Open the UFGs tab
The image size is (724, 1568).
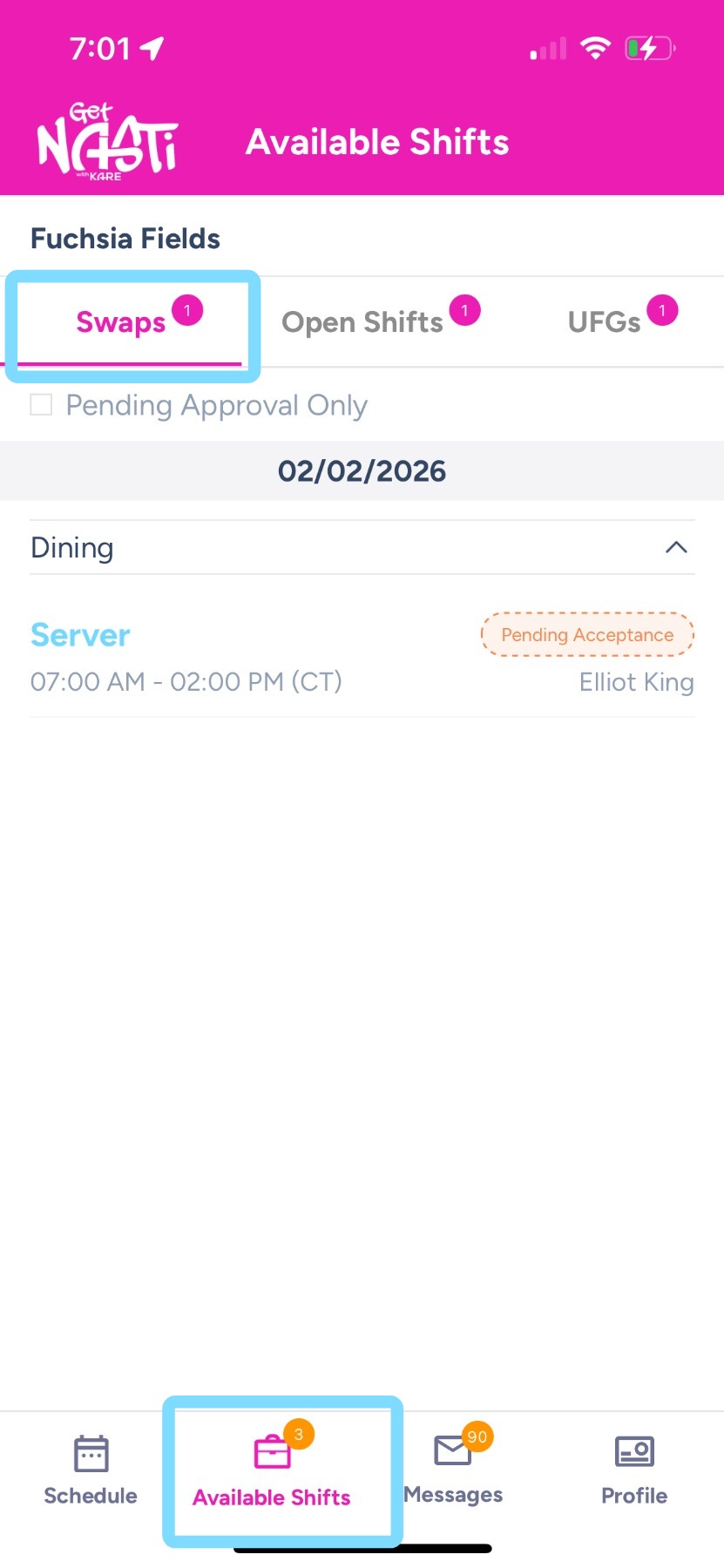[x=605, y=322]
